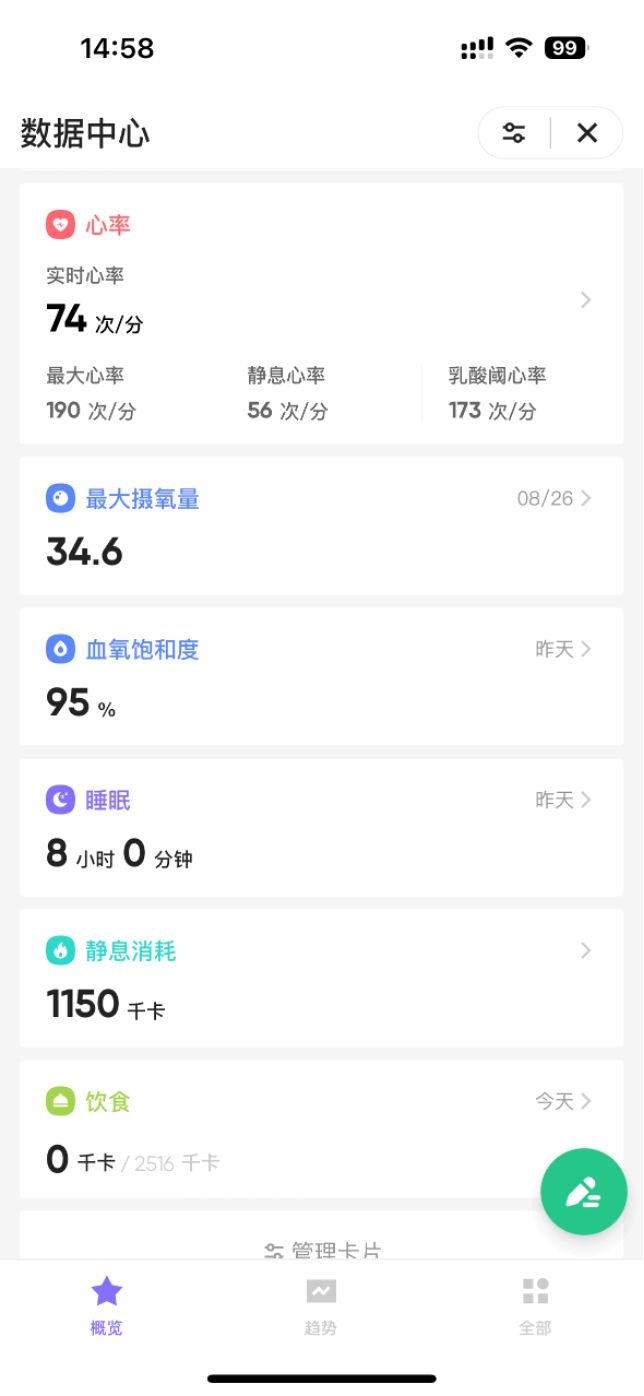Open the 睡眠 sleep card
Viewport: 644px width, 1396px height.
click(x=321, y=827)
